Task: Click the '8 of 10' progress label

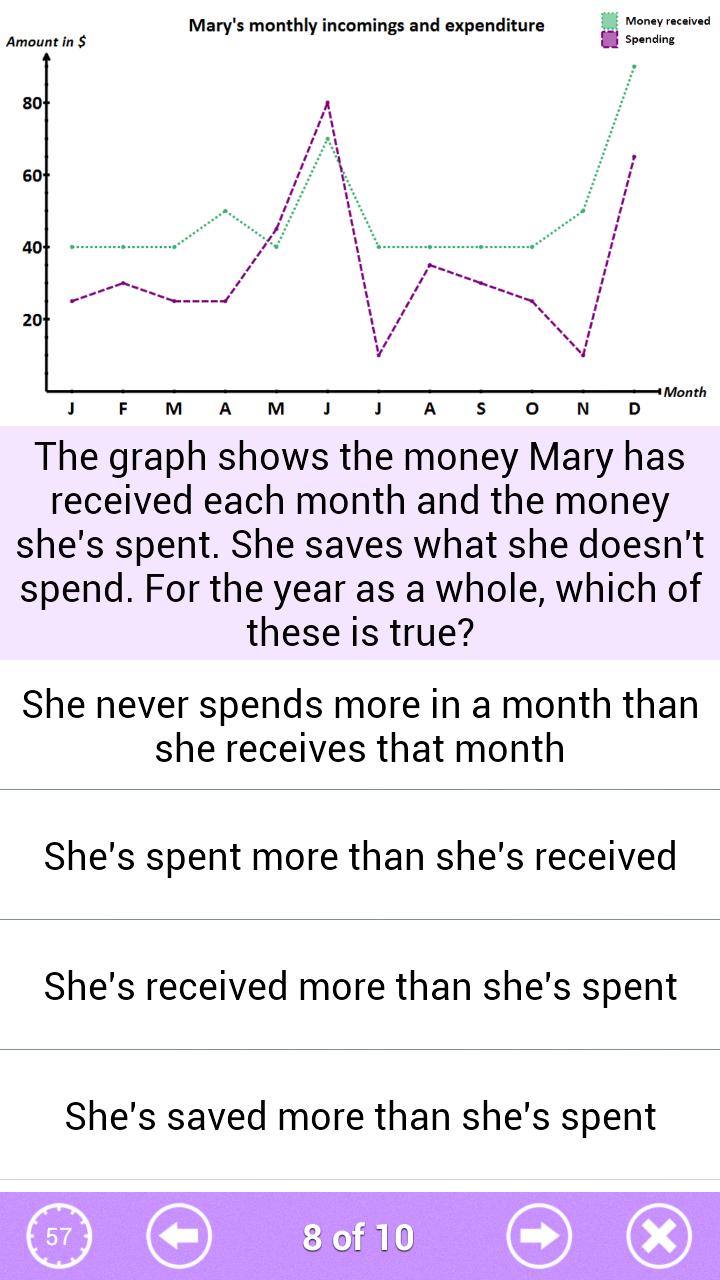Action: pyautogui.click(x=357, y=1236)
